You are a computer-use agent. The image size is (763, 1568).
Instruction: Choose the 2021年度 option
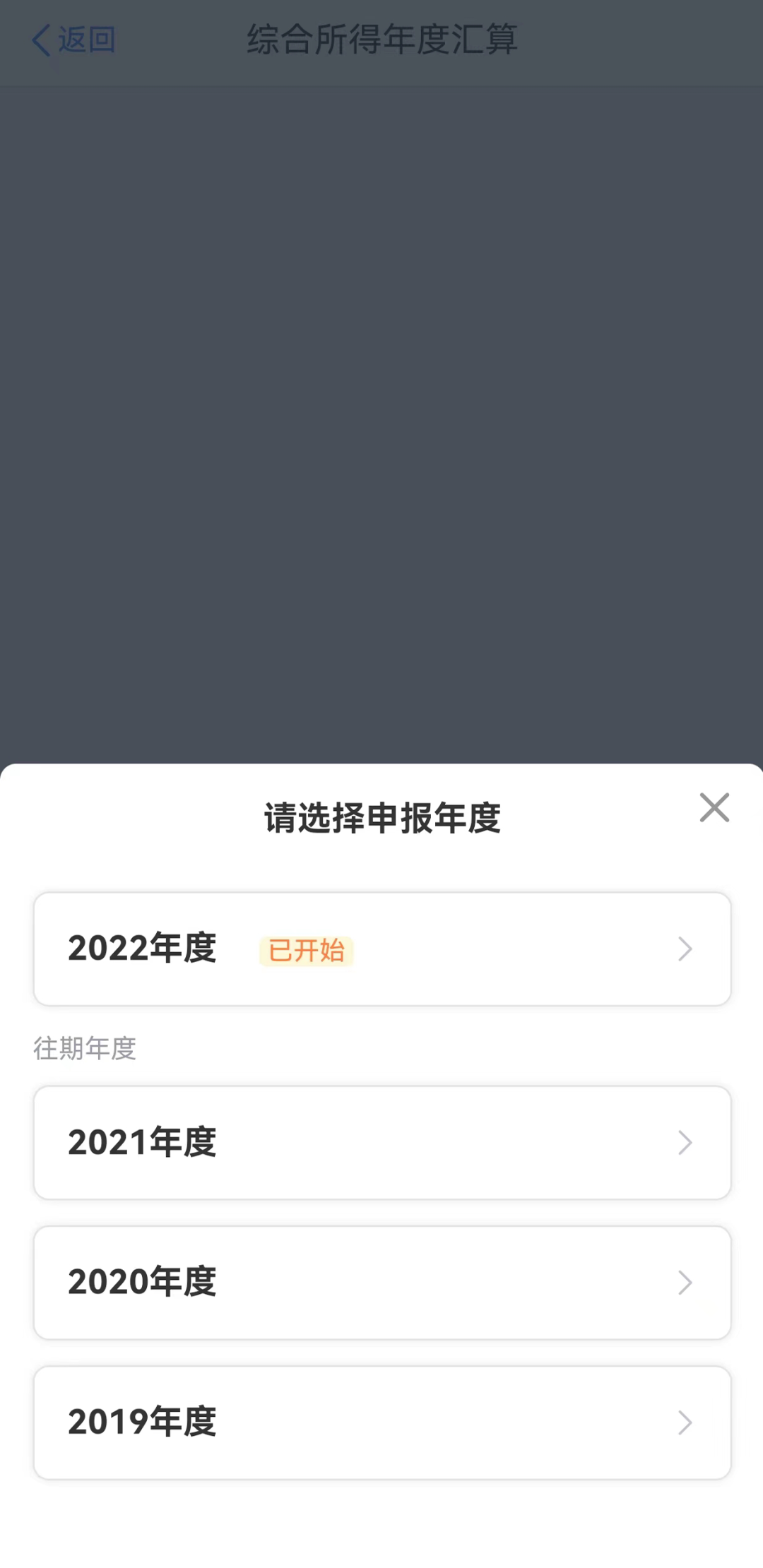(x=381, y=1142)
